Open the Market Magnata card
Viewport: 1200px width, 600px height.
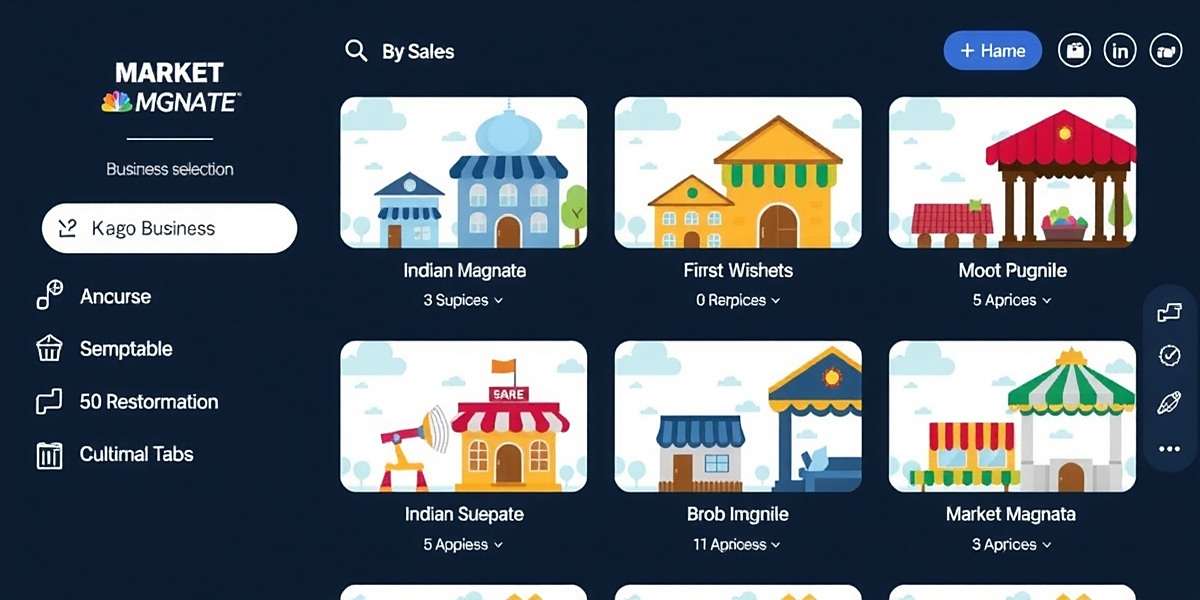pyautogui.click(x=1012, y=416)
